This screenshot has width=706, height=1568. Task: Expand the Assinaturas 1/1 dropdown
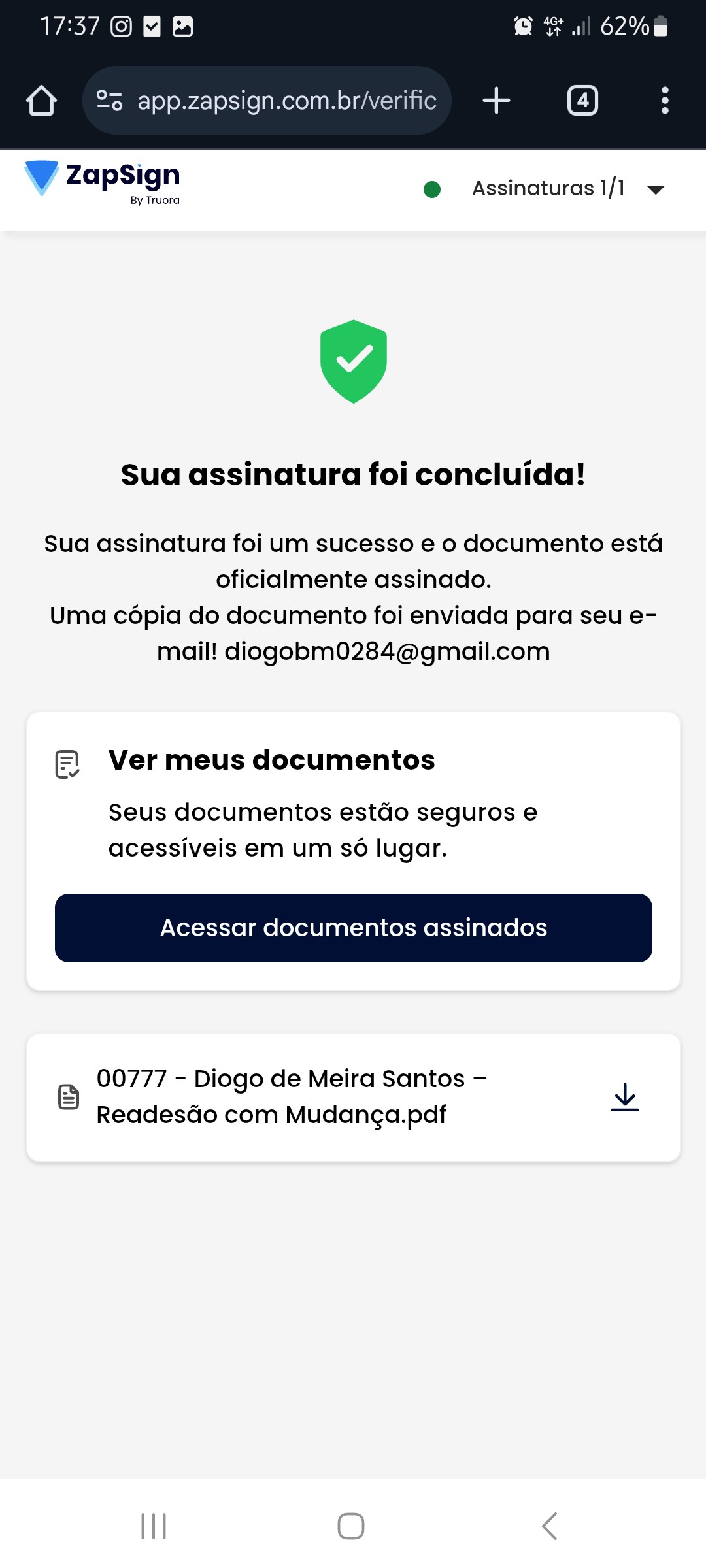click(x=655, y=189)
